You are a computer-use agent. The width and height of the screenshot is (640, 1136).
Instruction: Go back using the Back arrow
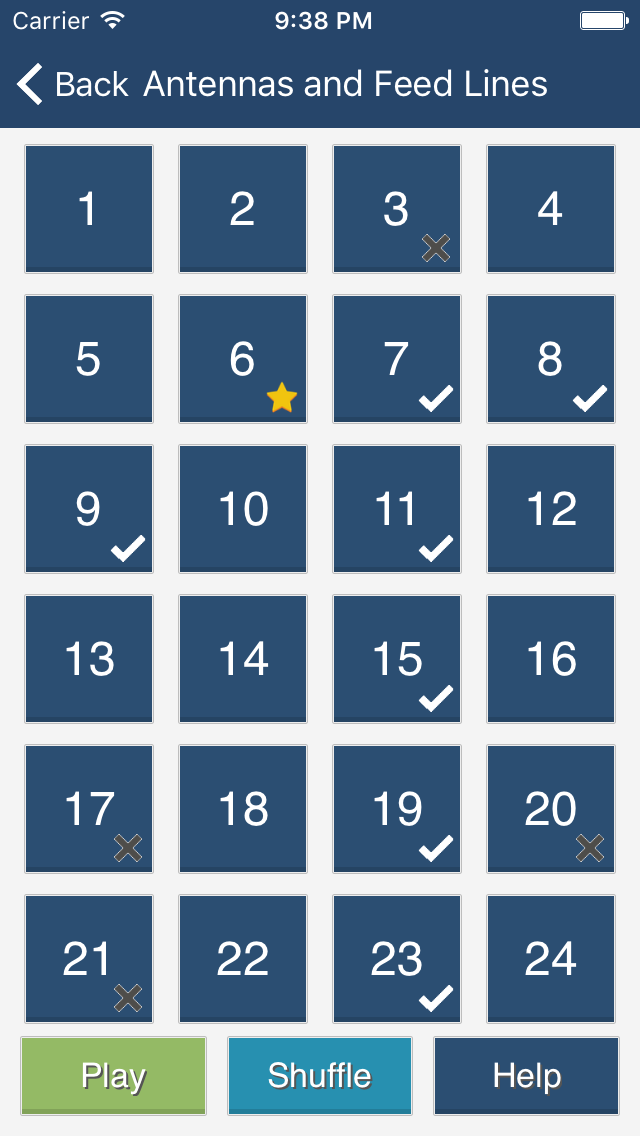[71, 84]
